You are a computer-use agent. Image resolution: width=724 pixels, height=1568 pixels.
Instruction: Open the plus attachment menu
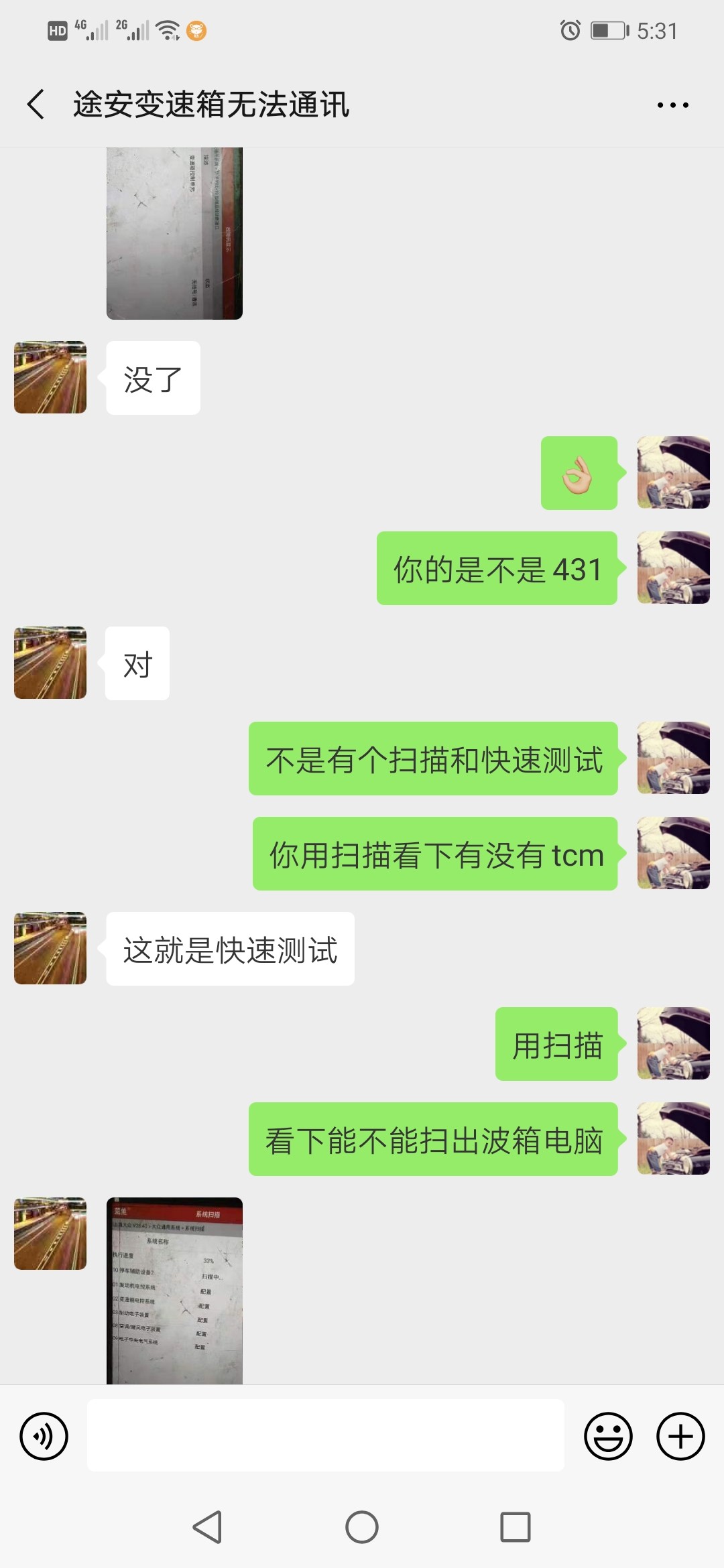click(680, 1436)
